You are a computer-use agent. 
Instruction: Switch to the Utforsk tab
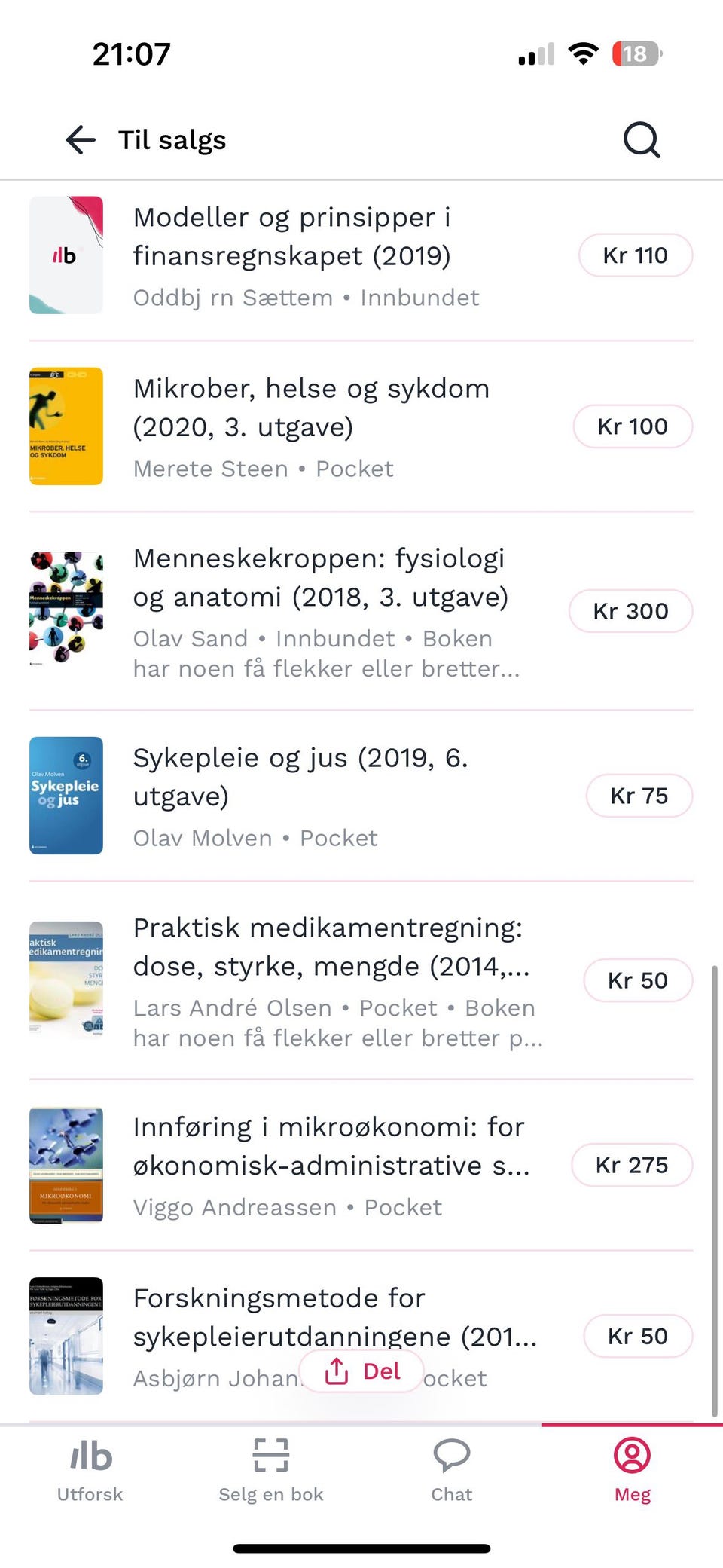point(90,1471)
